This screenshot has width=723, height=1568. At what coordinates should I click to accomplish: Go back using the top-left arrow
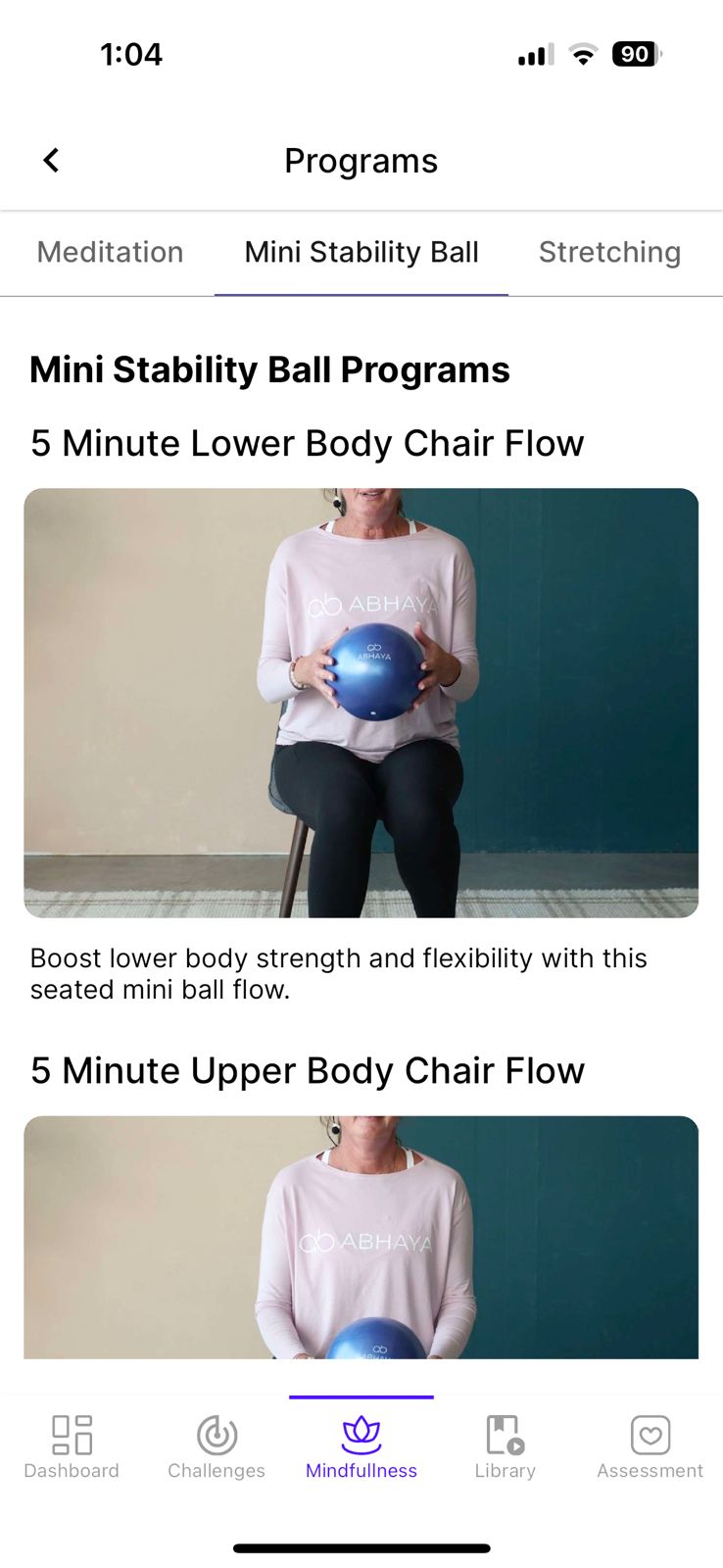(x=51, y=161)
